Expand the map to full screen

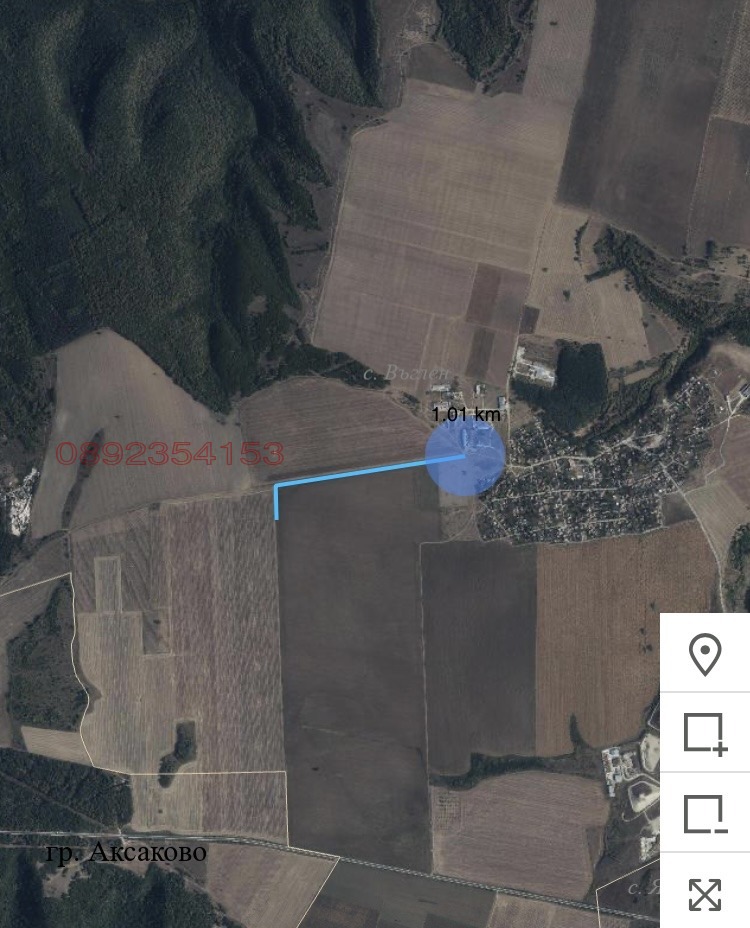pyautogui.click(x=705, y=893)
